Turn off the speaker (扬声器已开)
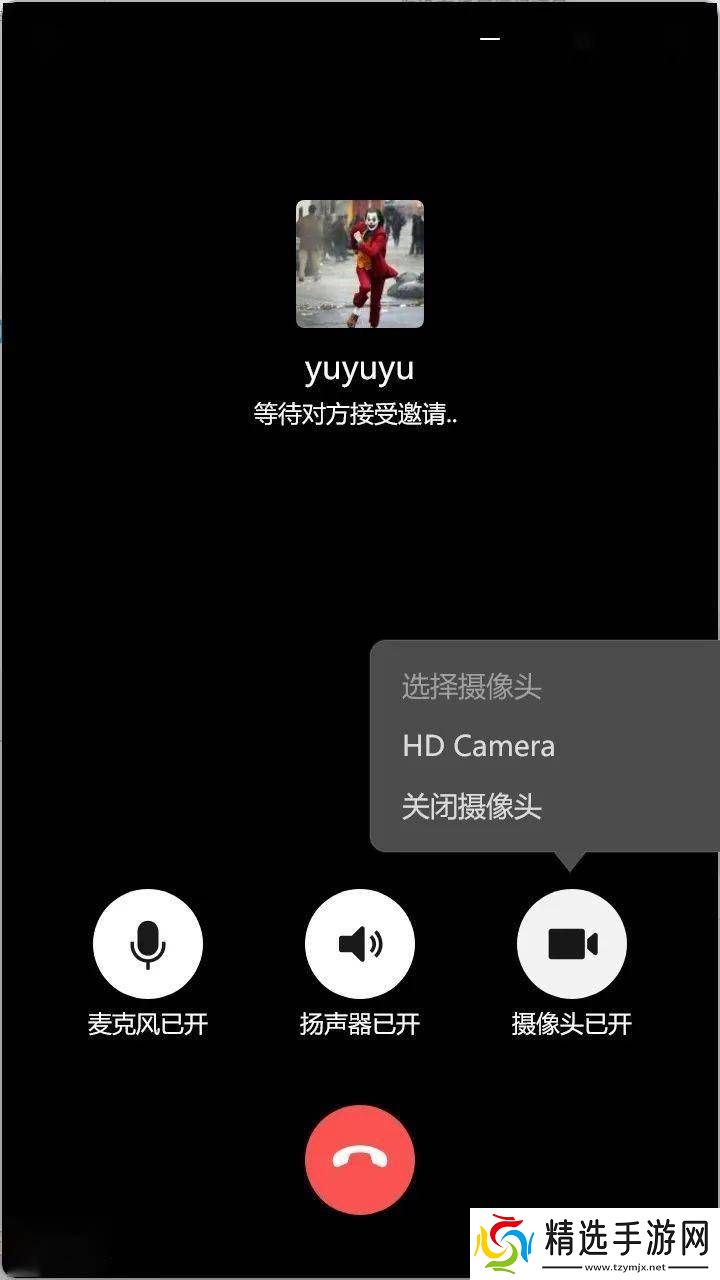The height and width of the screenshot is (1280, 720). (360, 943)
